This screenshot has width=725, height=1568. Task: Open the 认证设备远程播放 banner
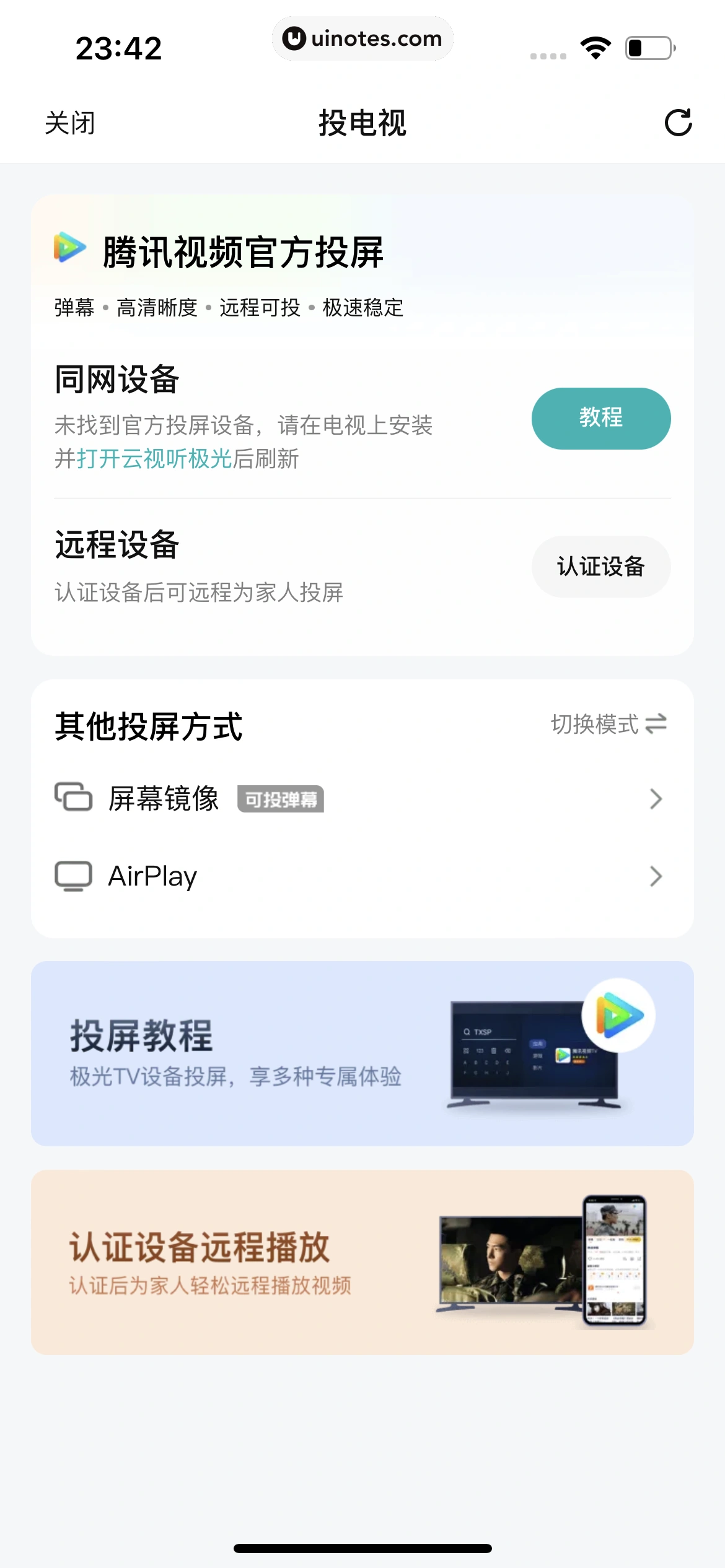[362, 1262]
